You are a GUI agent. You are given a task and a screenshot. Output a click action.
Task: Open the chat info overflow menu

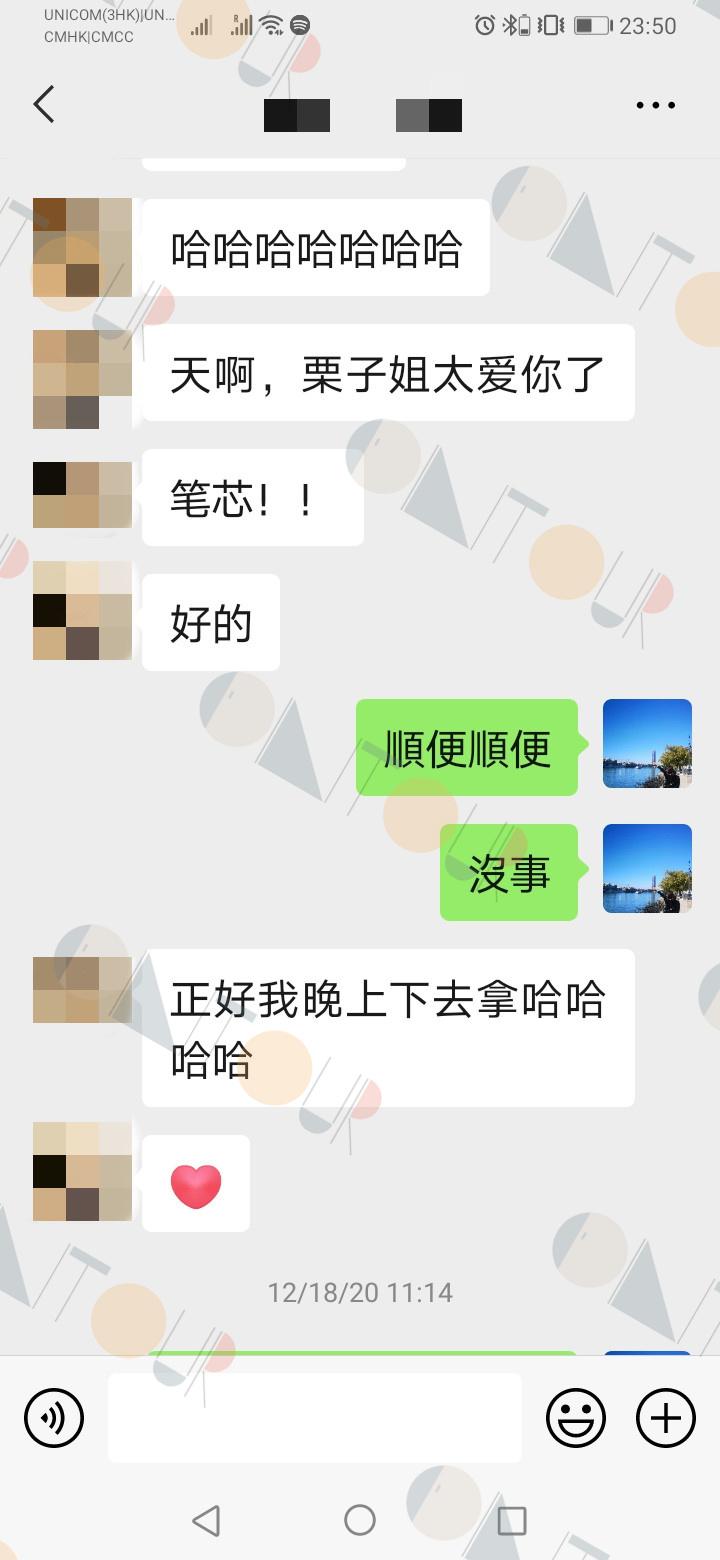pyautogui.click(x=655, y=105)
